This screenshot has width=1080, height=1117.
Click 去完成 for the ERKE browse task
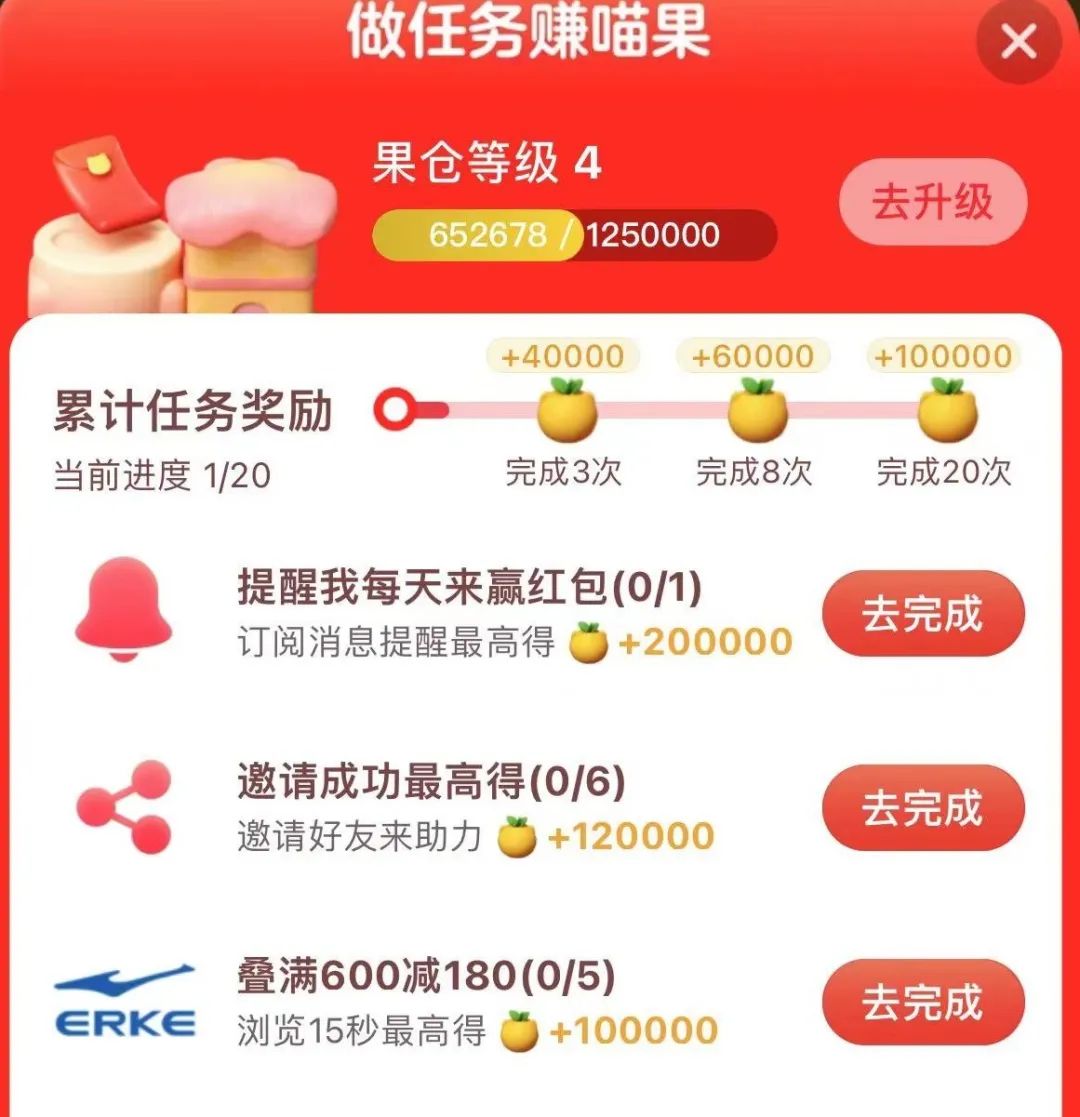coord(923,1000)
